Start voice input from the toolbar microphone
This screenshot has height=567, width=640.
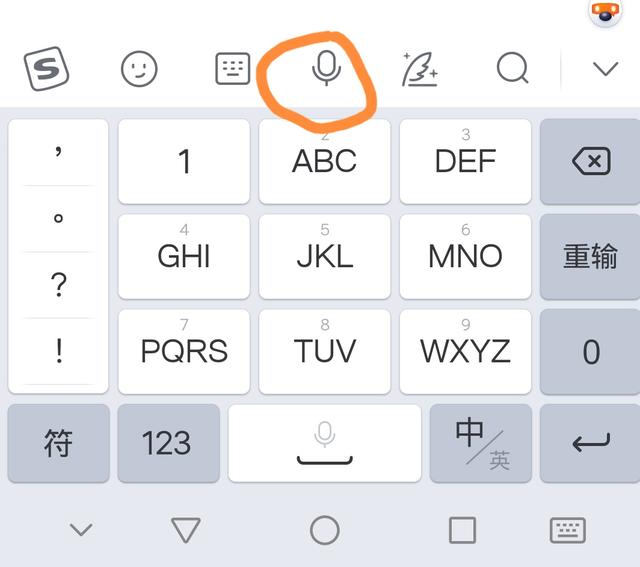(x=326, y=69)
